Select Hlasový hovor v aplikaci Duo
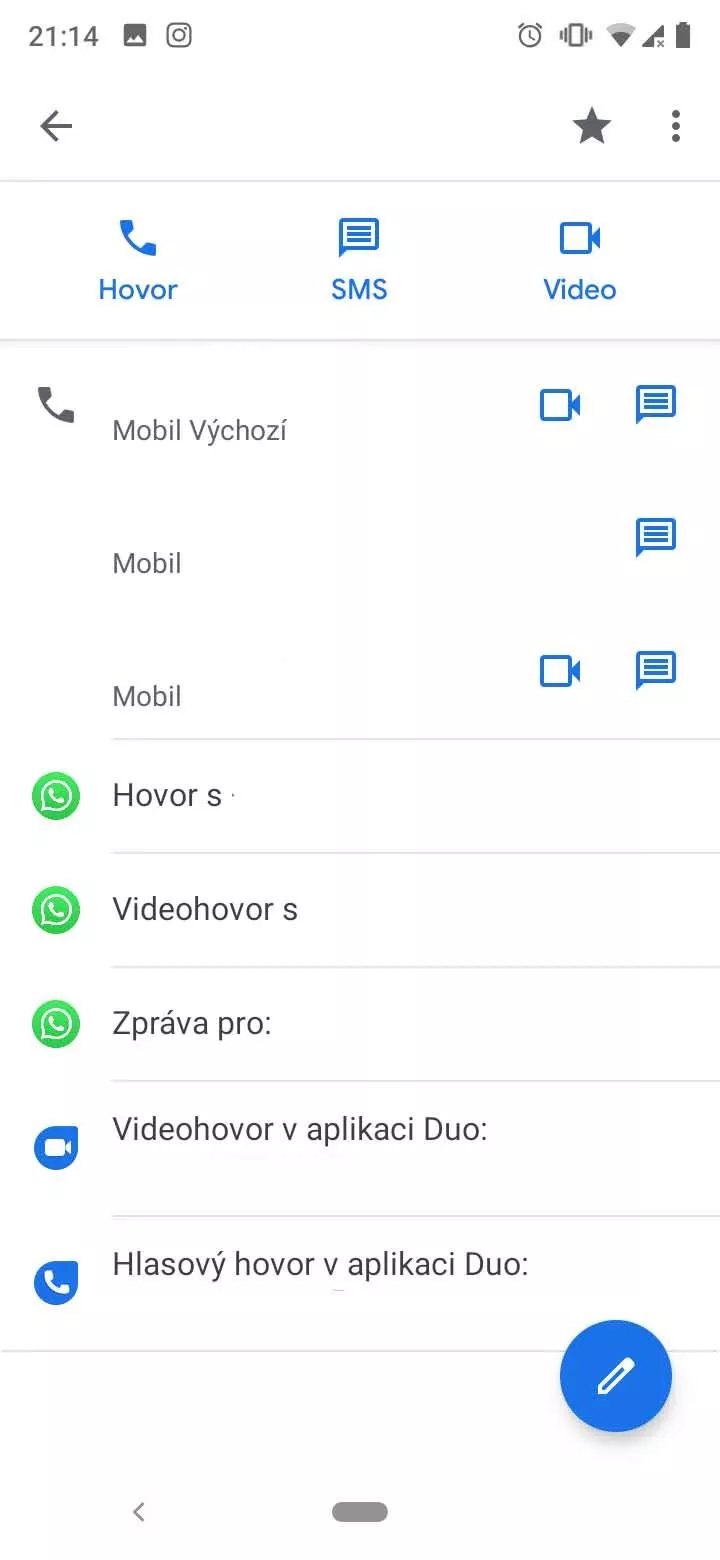Image resolution: width=720 pixels, height=1560 pixels. (360, 1283)
